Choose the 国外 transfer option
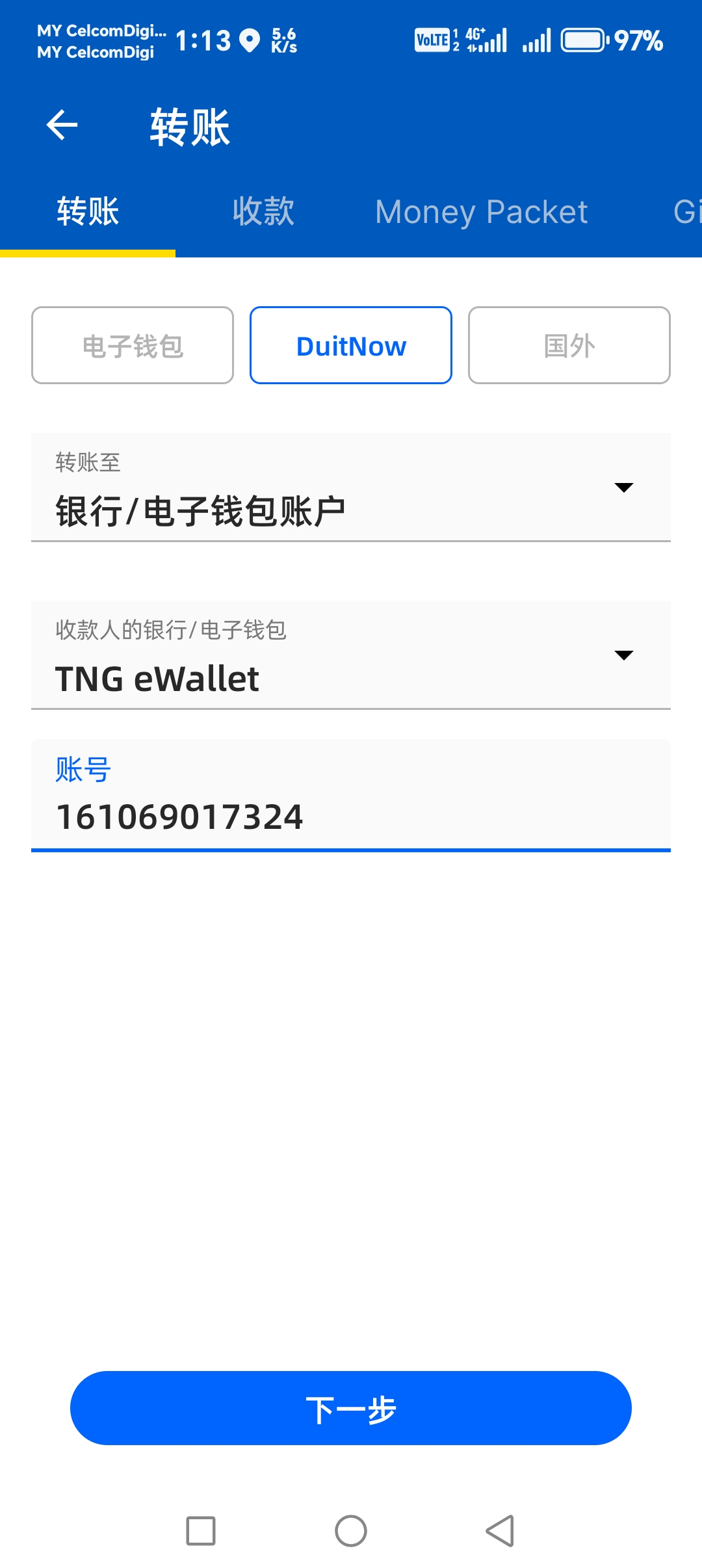The width and height of the screenshot is (702, 1568). pos(569,345)
